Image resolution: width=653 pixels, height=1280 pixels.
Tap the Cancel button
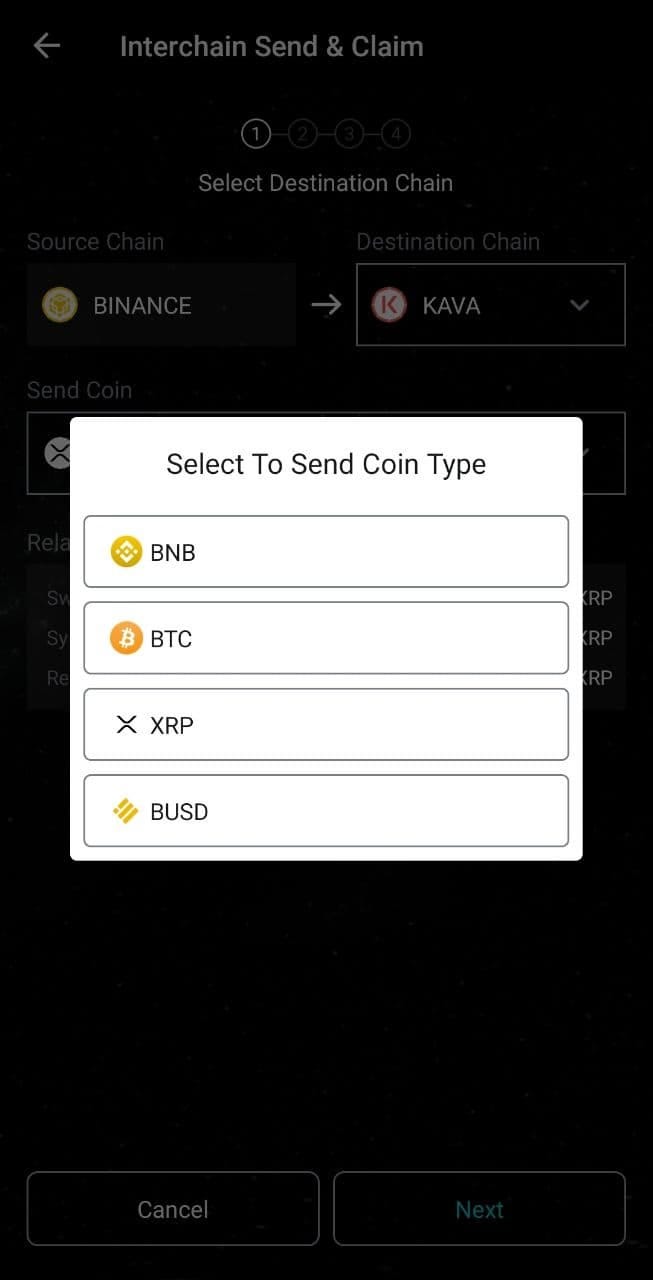pyautogui.click(x=173, y=1209)
